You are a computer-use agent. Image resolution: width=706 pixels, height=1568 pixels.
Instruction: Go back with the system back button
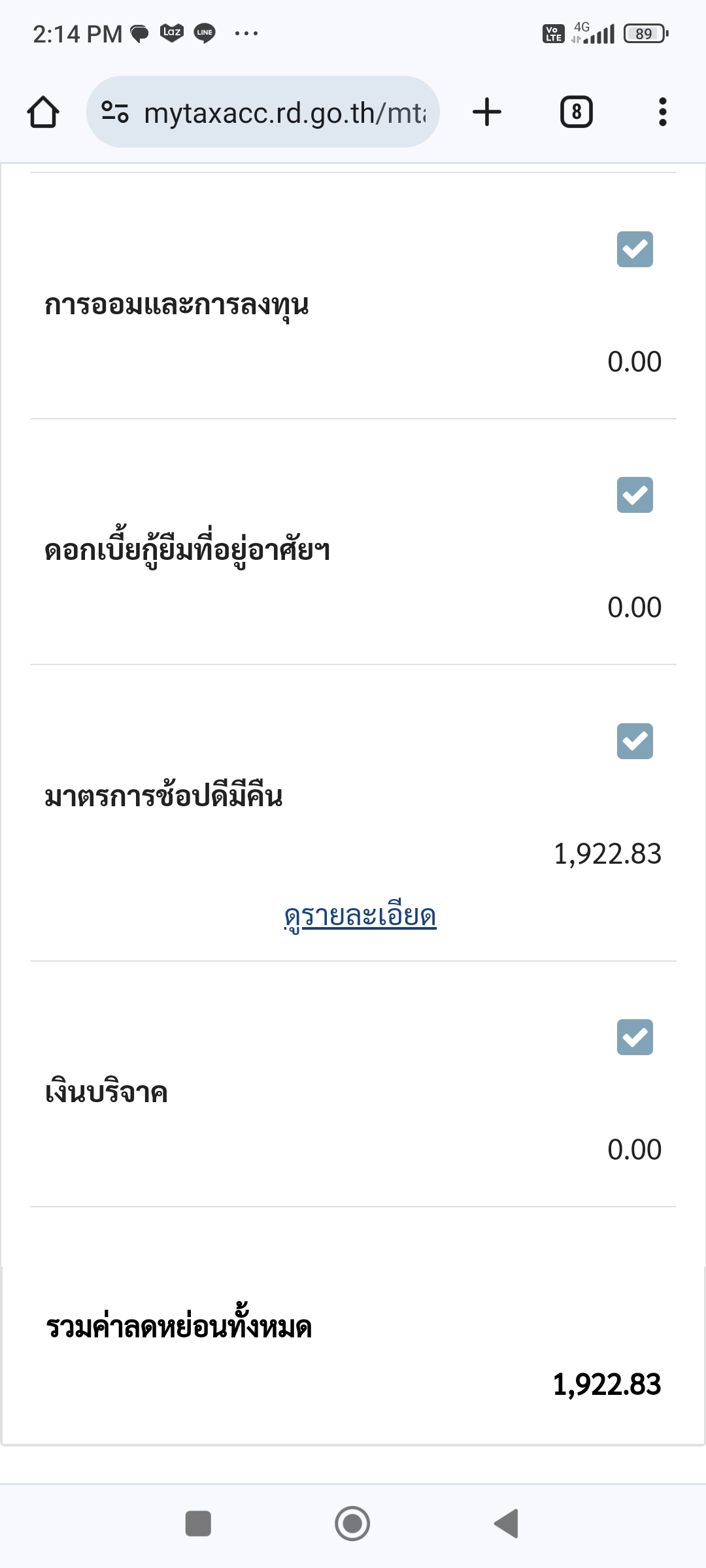pyautogui.click(x=507, y=1524)
